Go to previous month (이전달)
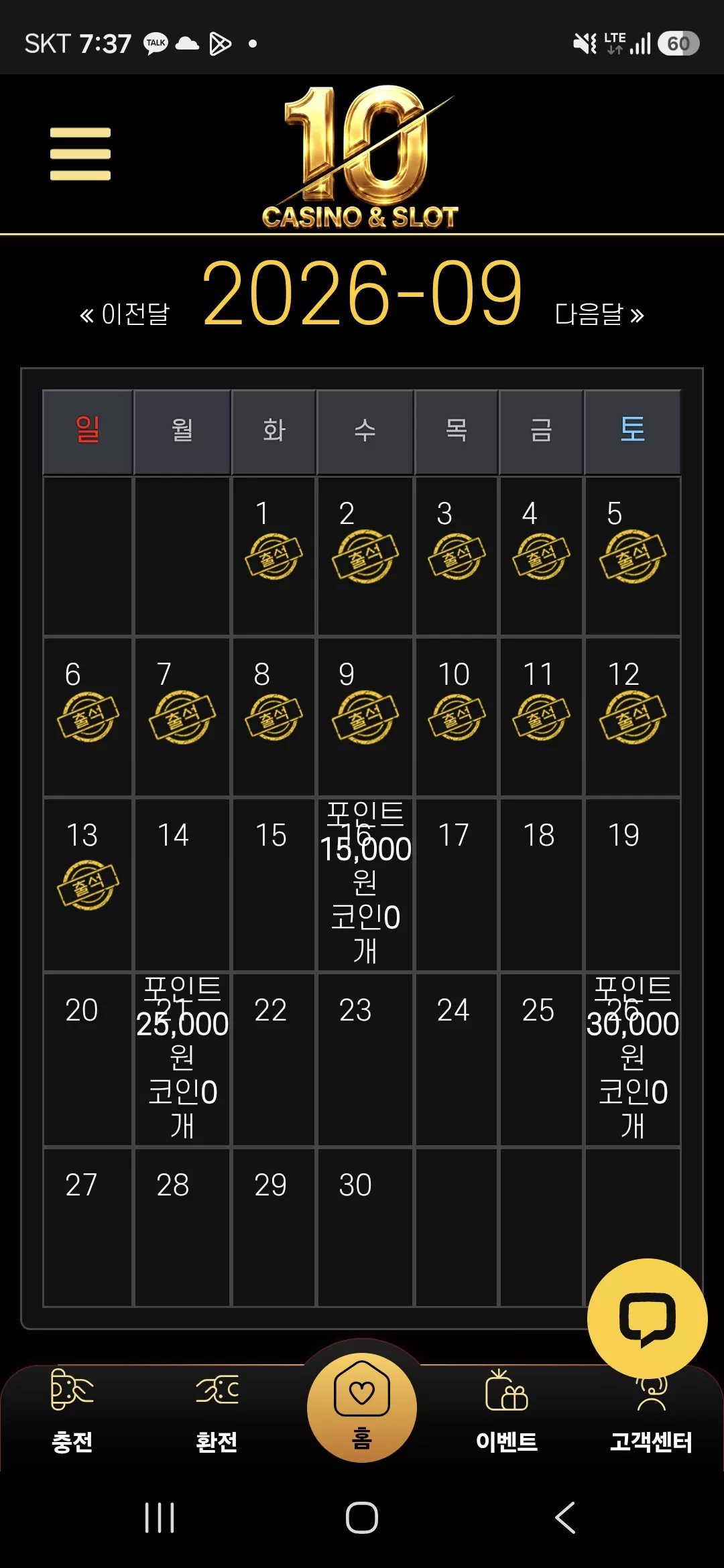 (125, 314)
